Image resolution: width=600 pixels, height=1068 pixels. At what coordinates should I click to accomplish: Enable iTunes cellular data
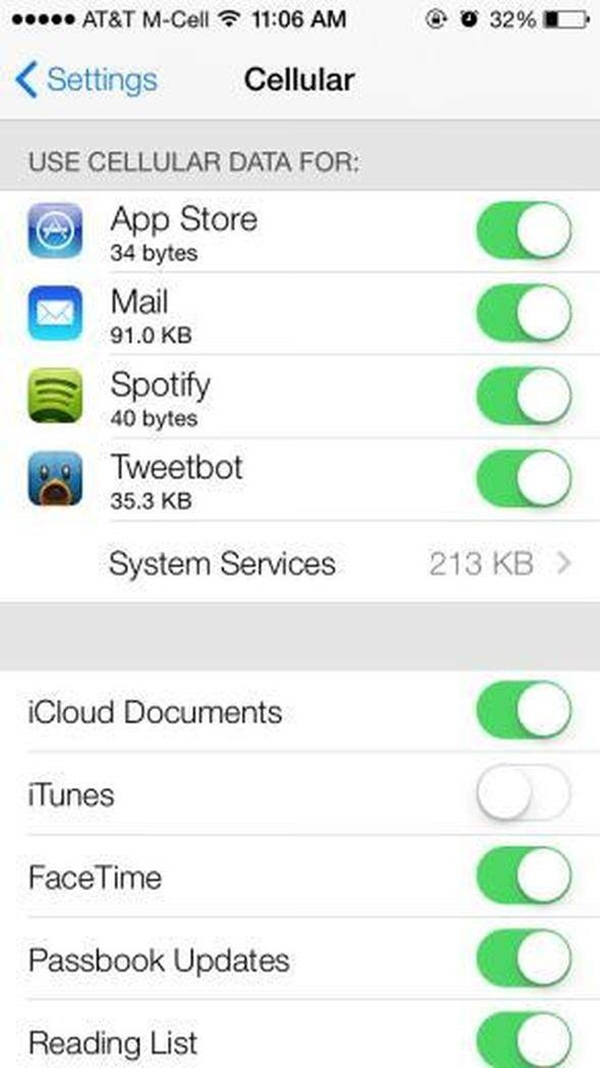point(524,795)
